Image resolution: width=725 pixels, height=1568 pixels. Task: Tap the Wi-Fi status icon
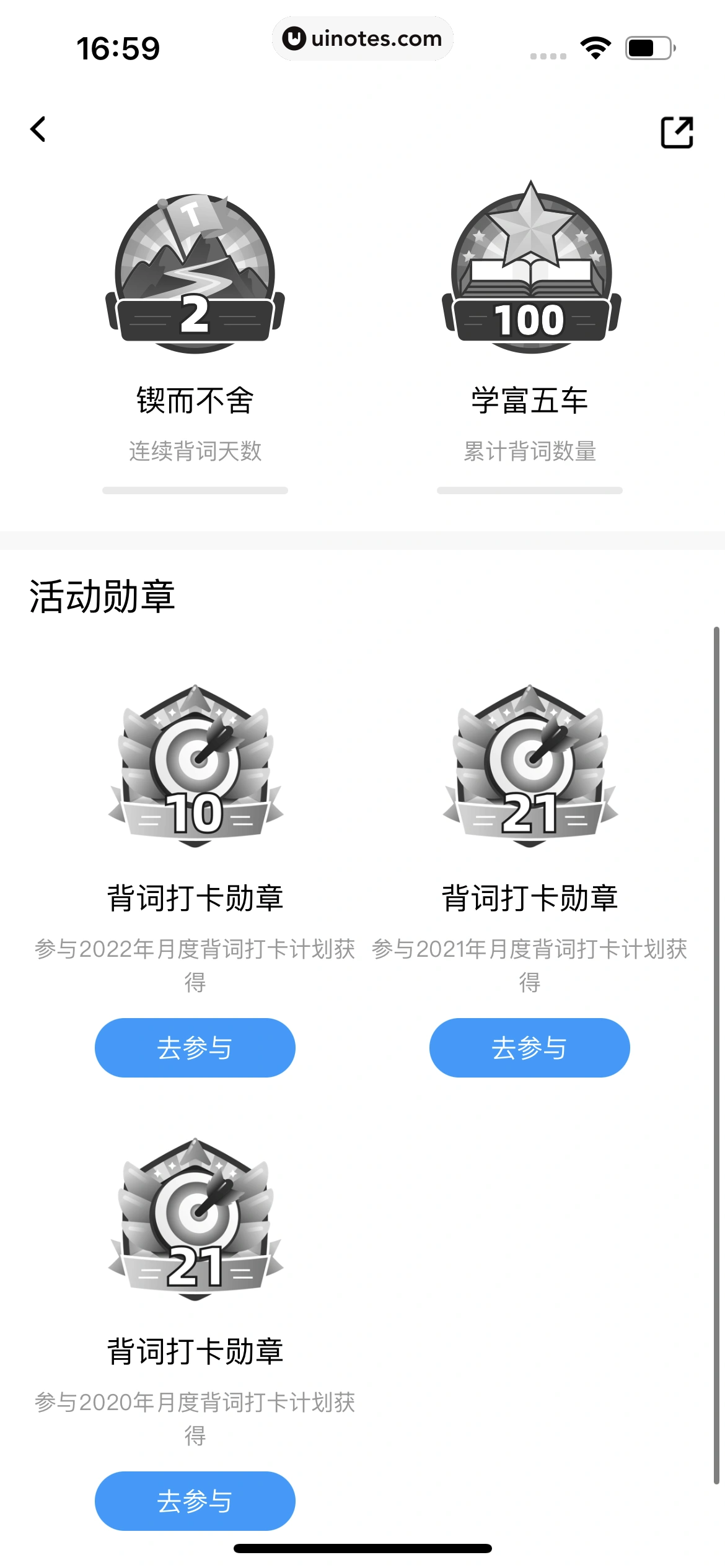[594, 45]
